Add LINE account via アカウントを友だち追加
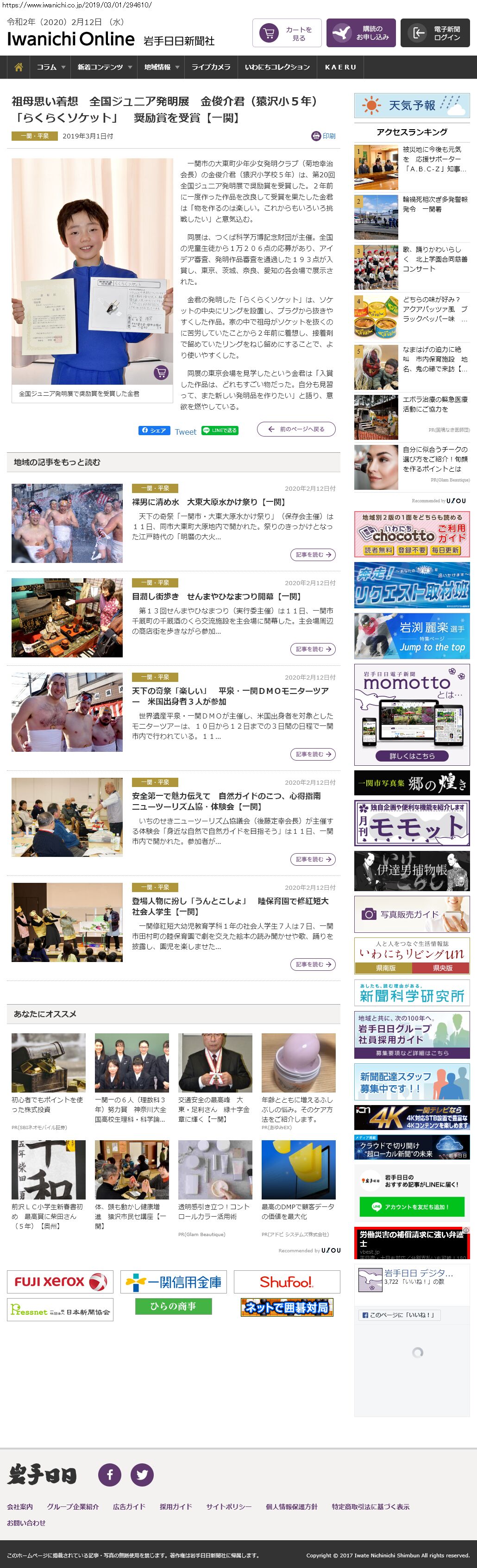This screenshot has width=477, height=1568. (411, 1206)
